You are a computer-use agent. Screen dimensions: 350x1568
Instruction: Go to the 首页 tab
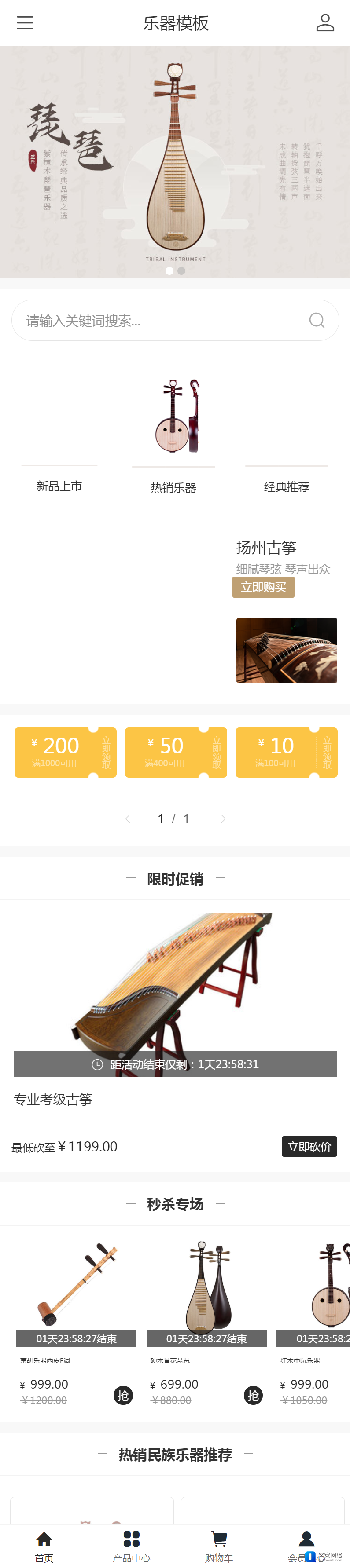(44, 1546)
